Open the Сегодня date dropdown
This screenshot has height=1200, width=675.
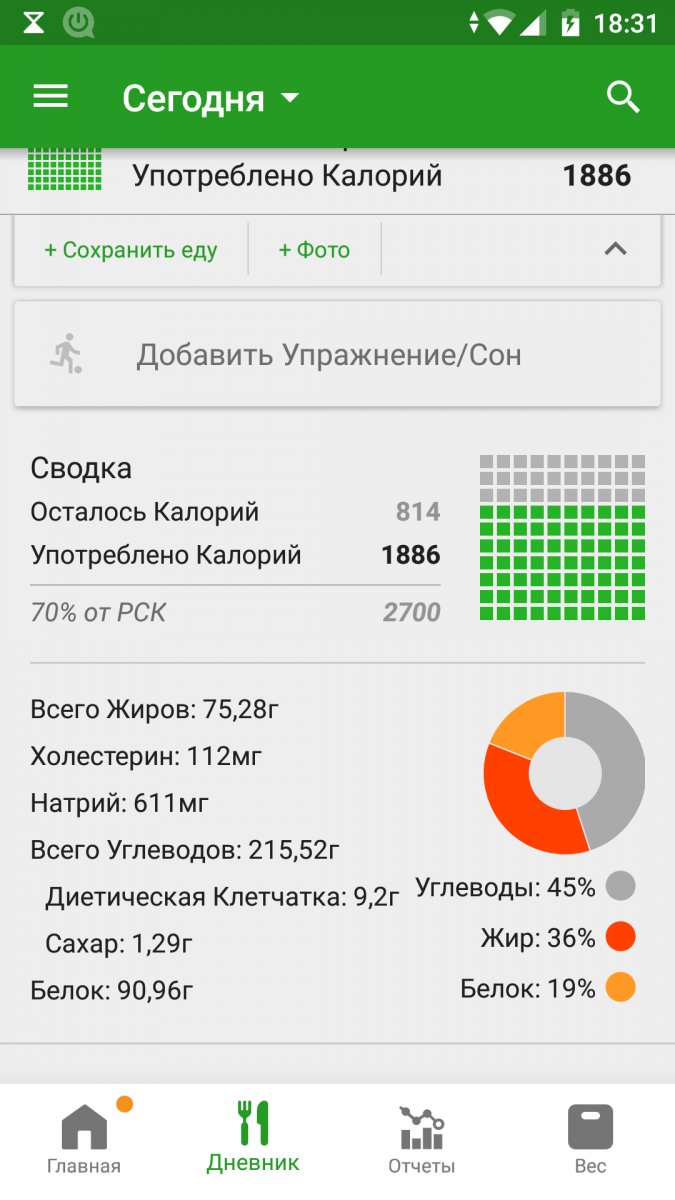click(x=210, y=98)
